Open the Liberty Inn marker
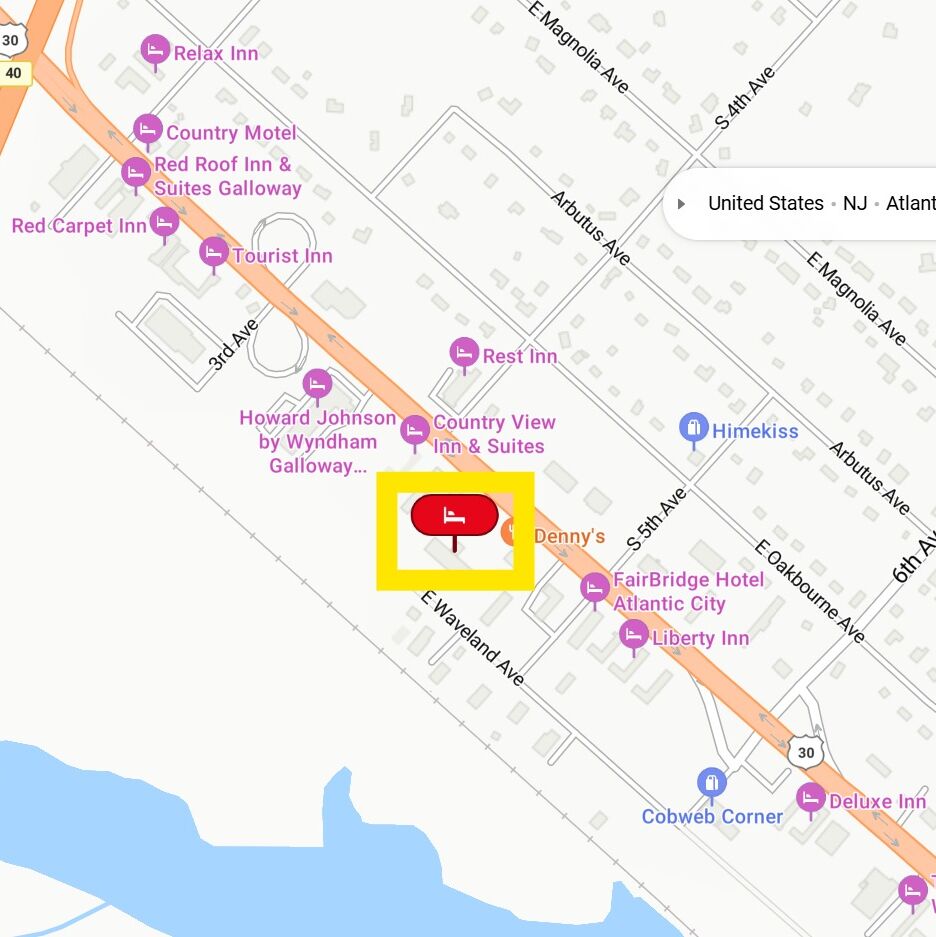The image size is (936, 937). click(x=633, y=634)
